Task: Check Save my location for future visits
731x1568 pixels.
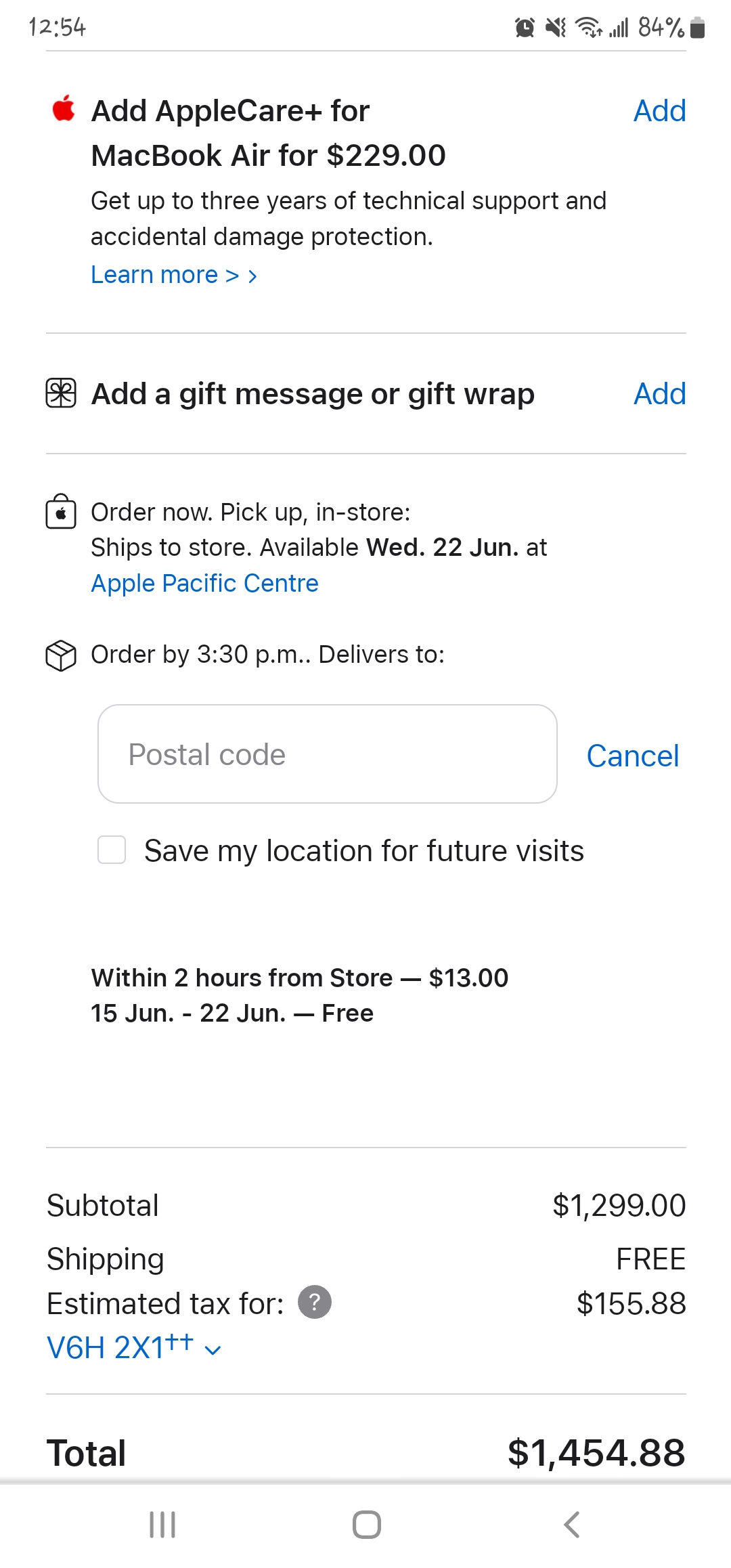Action: point(112,850)
